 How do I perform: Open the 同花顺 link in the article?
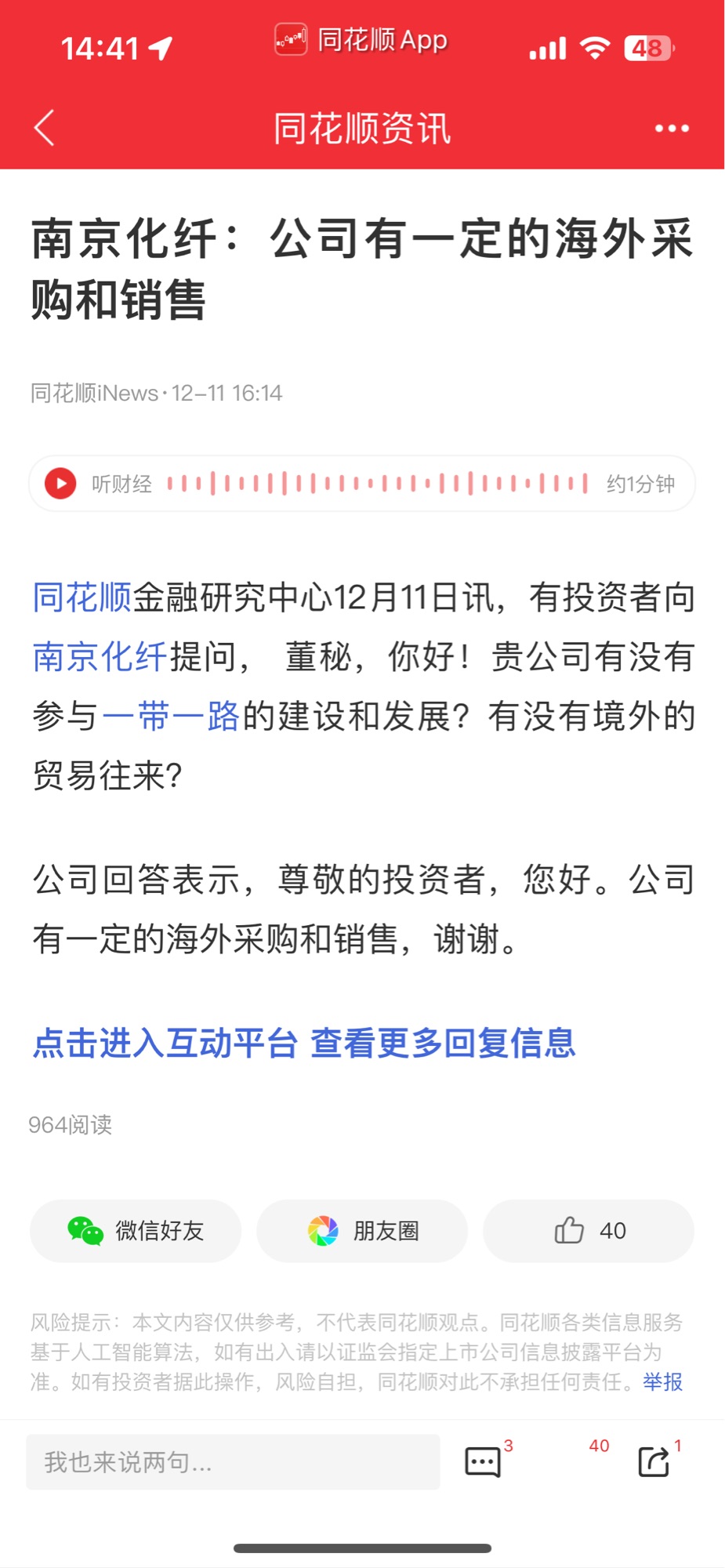click(x=82, y=597)
